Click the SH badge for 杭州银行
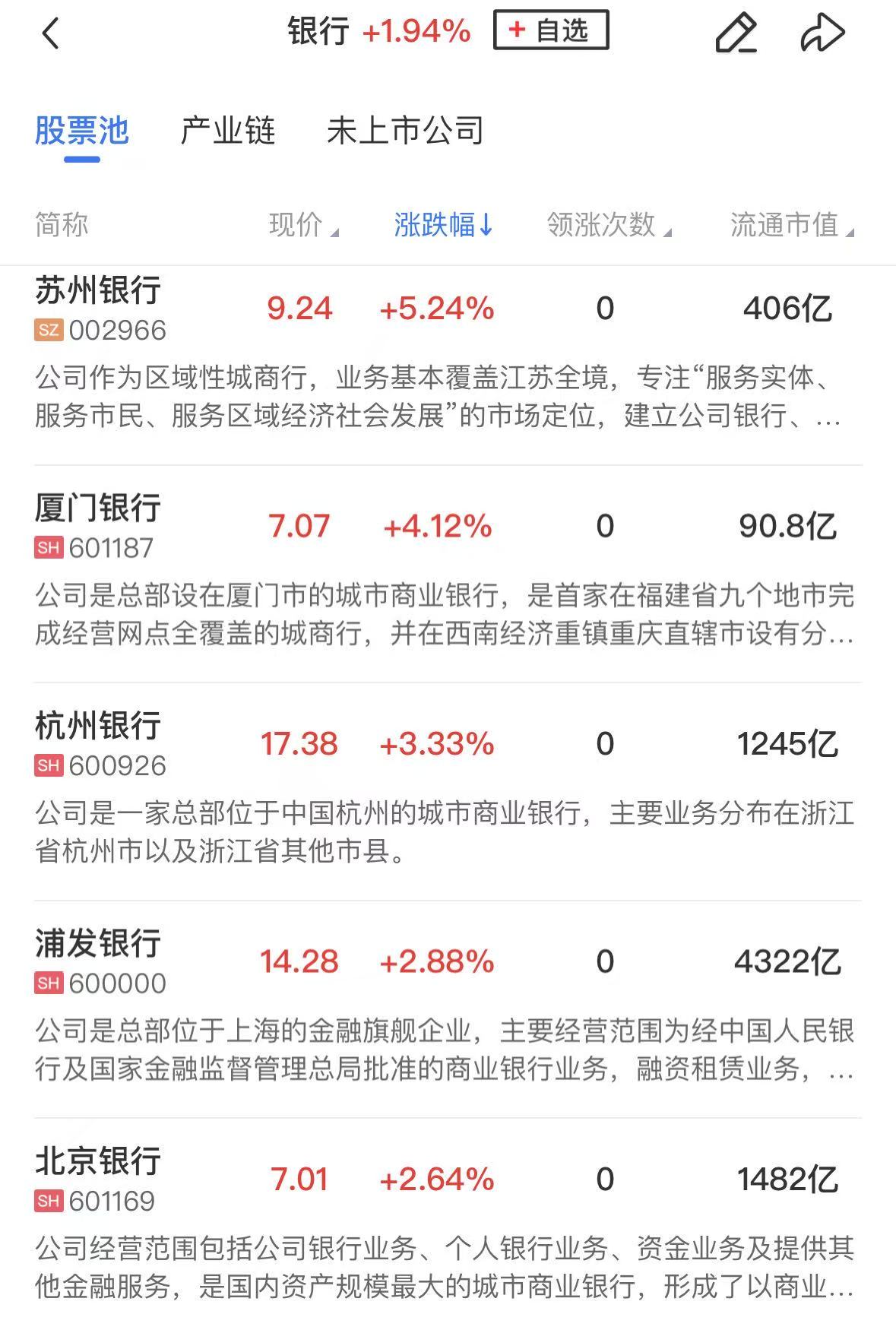 [x=47, y=765]
